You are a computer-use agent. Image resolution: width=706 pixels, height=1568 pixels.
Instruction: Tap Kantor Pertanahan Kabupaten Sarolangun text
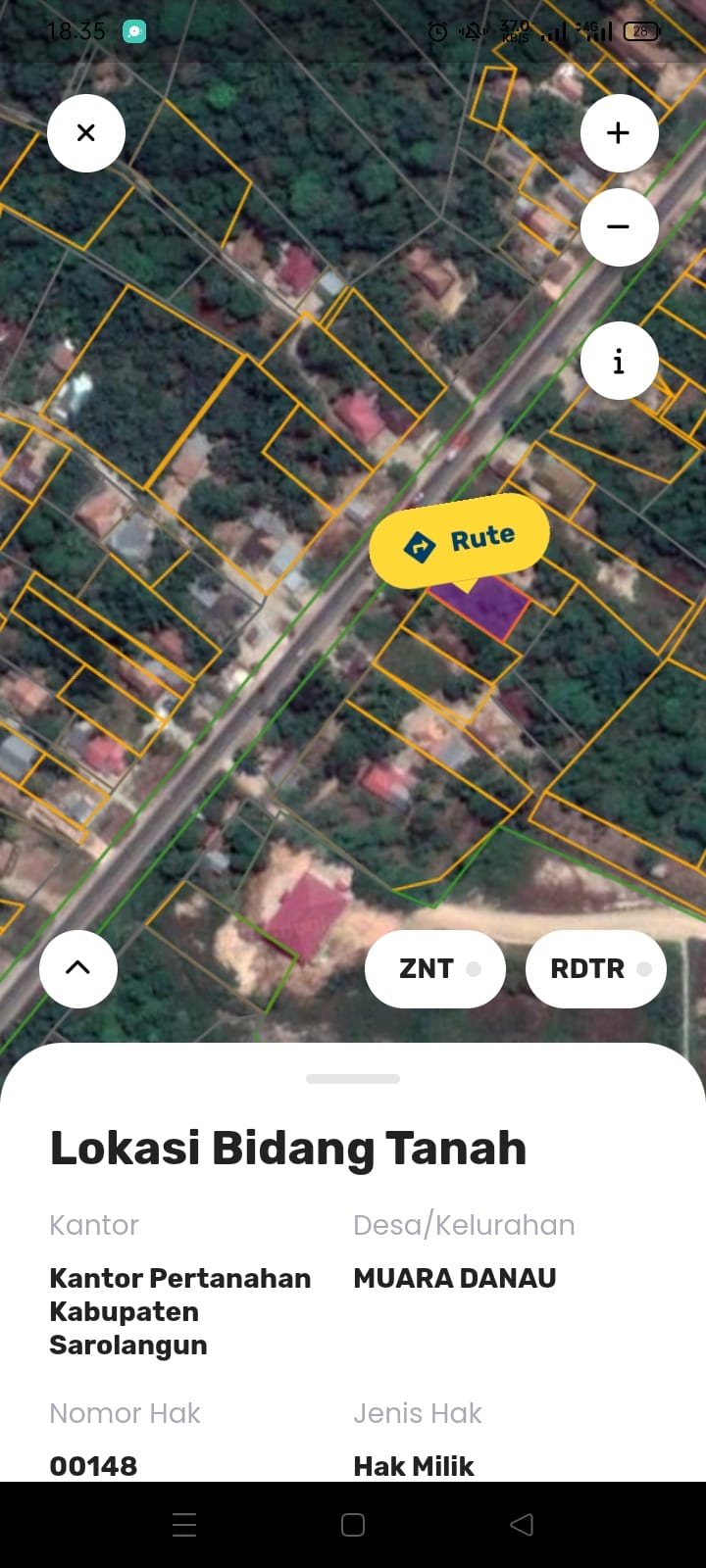click(x=179, y=1311)
